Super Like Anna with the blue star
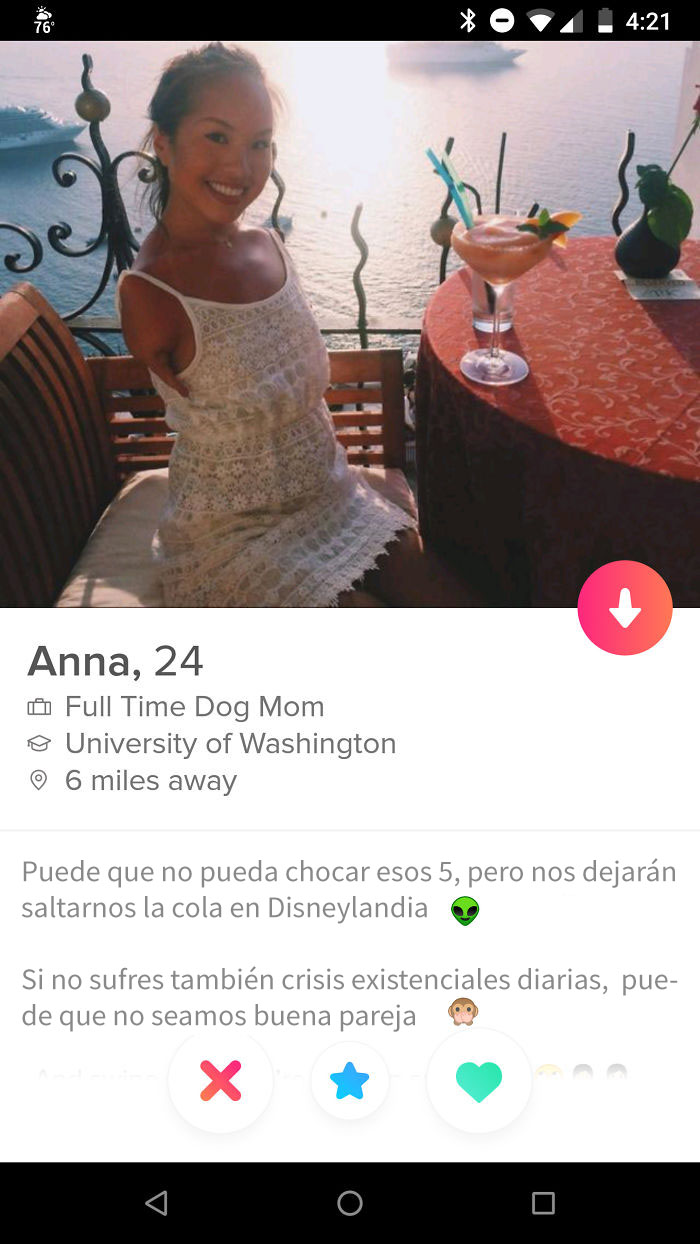 pyautogui.click(x=350, y=1081)
